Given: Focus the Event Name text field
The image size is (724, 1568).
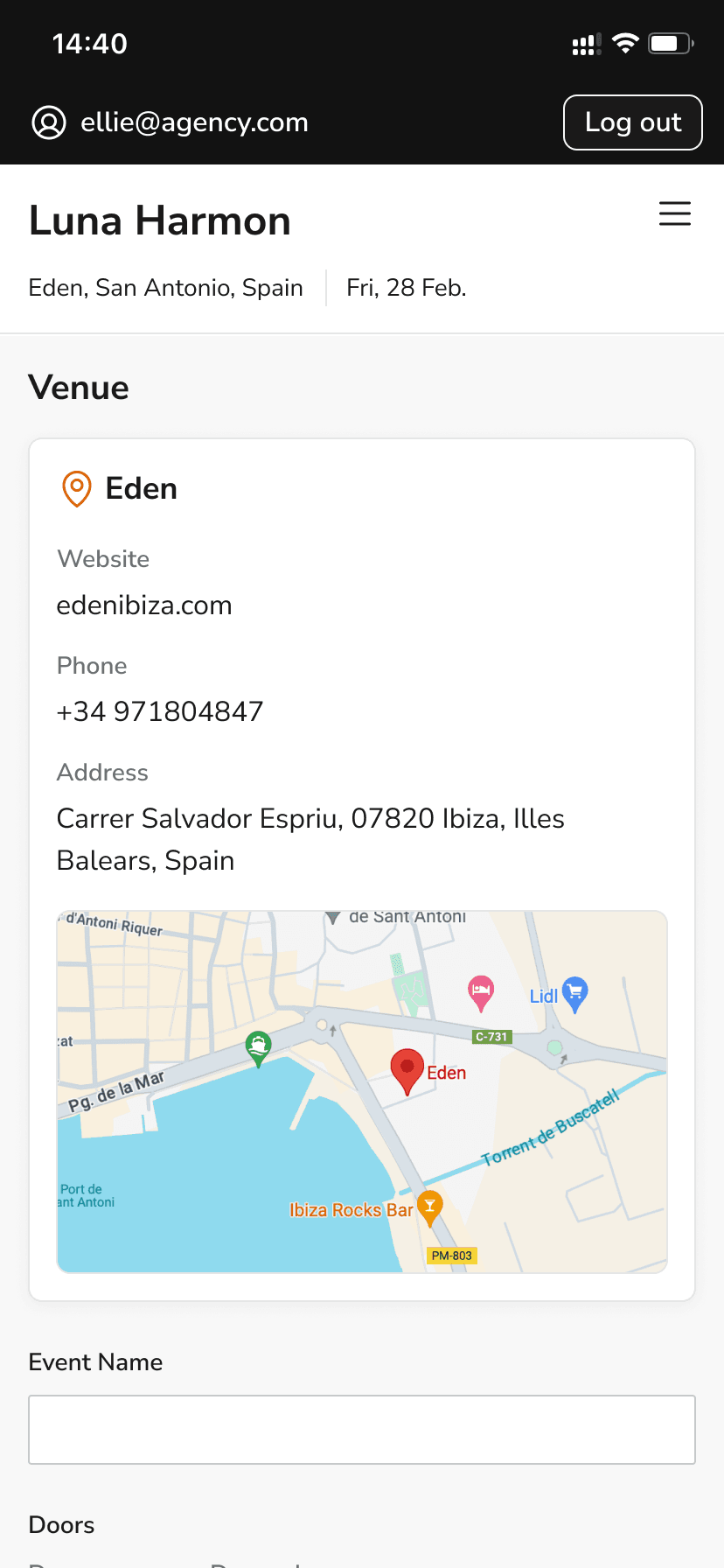Looking at the screenshot, I should [x=362, y=1430].
